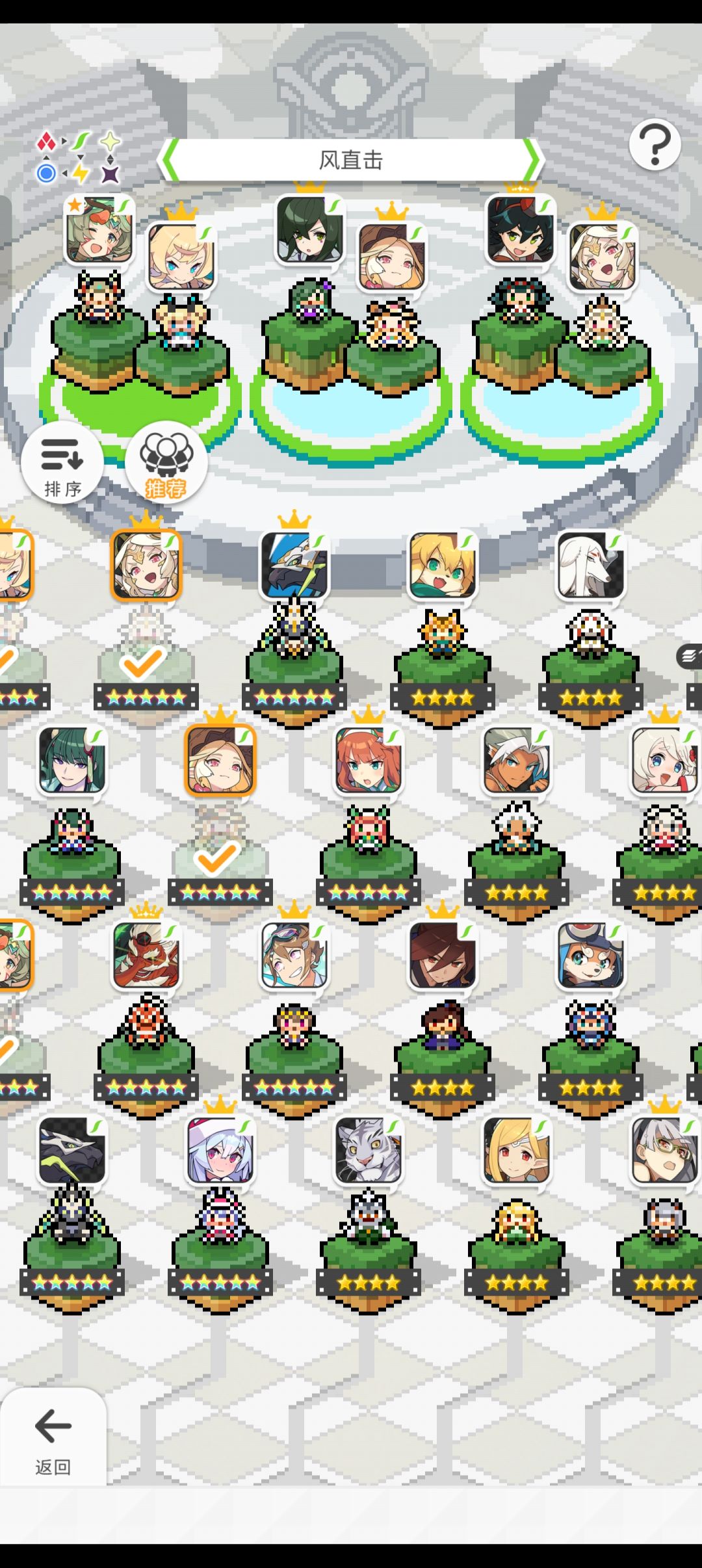Viewport: 702px width, 1568px height.
Task: Open the 排序 sort options
Action: (x=62, y=463)
